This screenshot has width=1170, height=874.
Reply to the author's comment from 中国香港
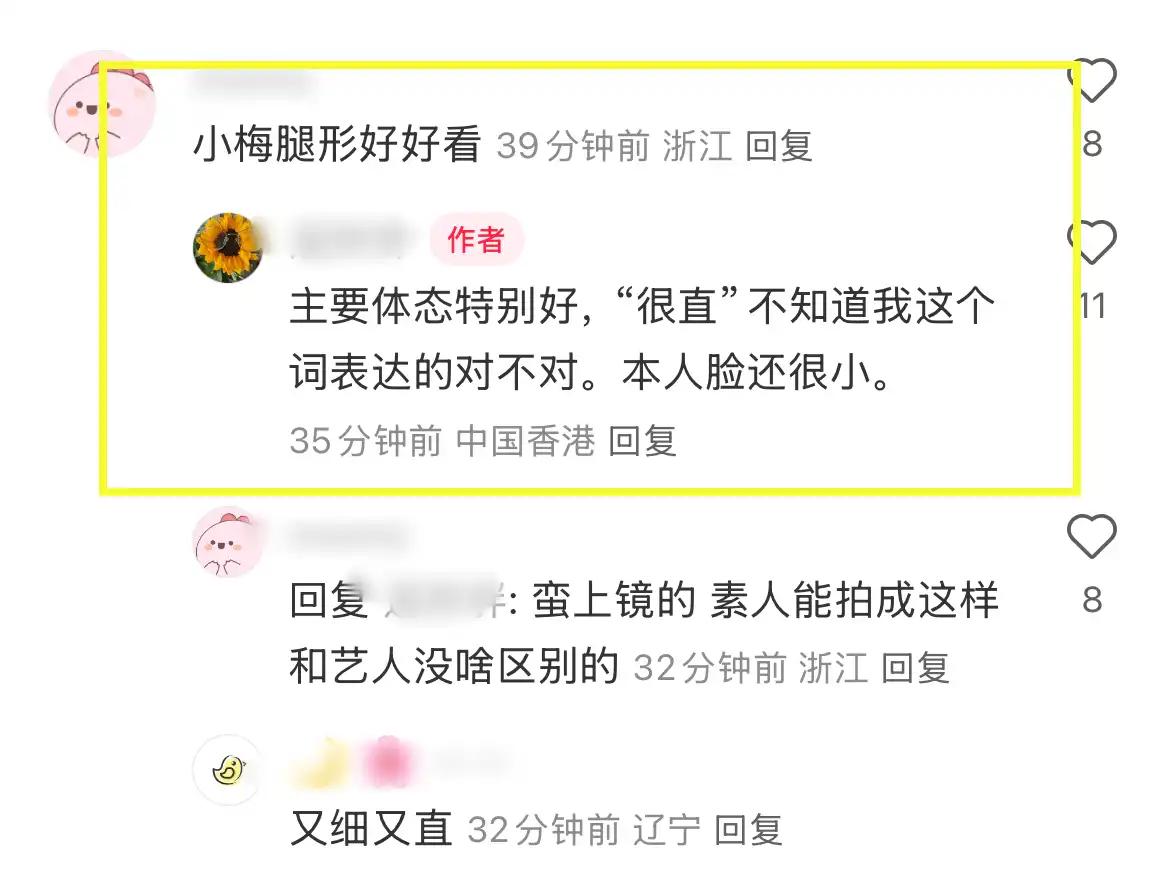point(643,440)
